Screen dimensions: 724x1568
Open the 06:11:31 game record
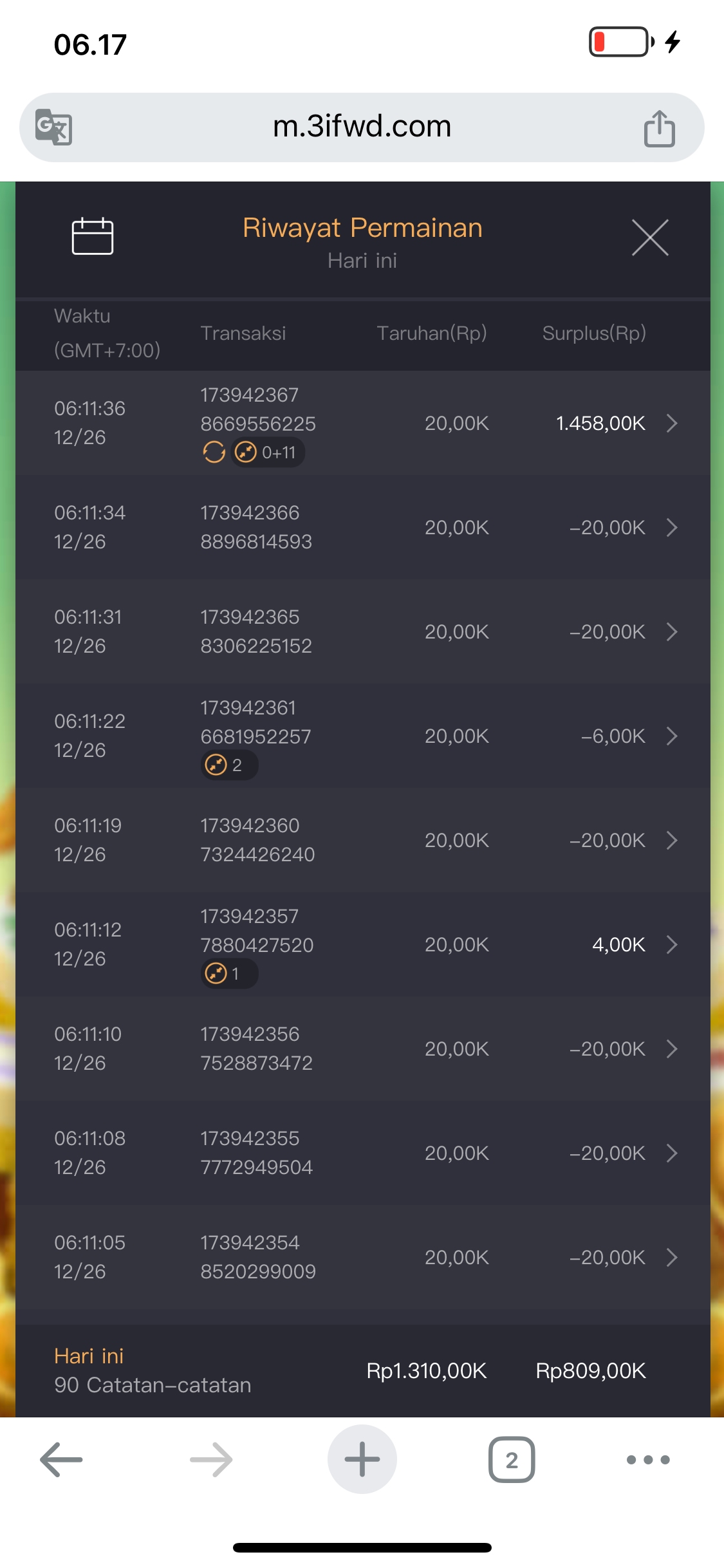671,632
